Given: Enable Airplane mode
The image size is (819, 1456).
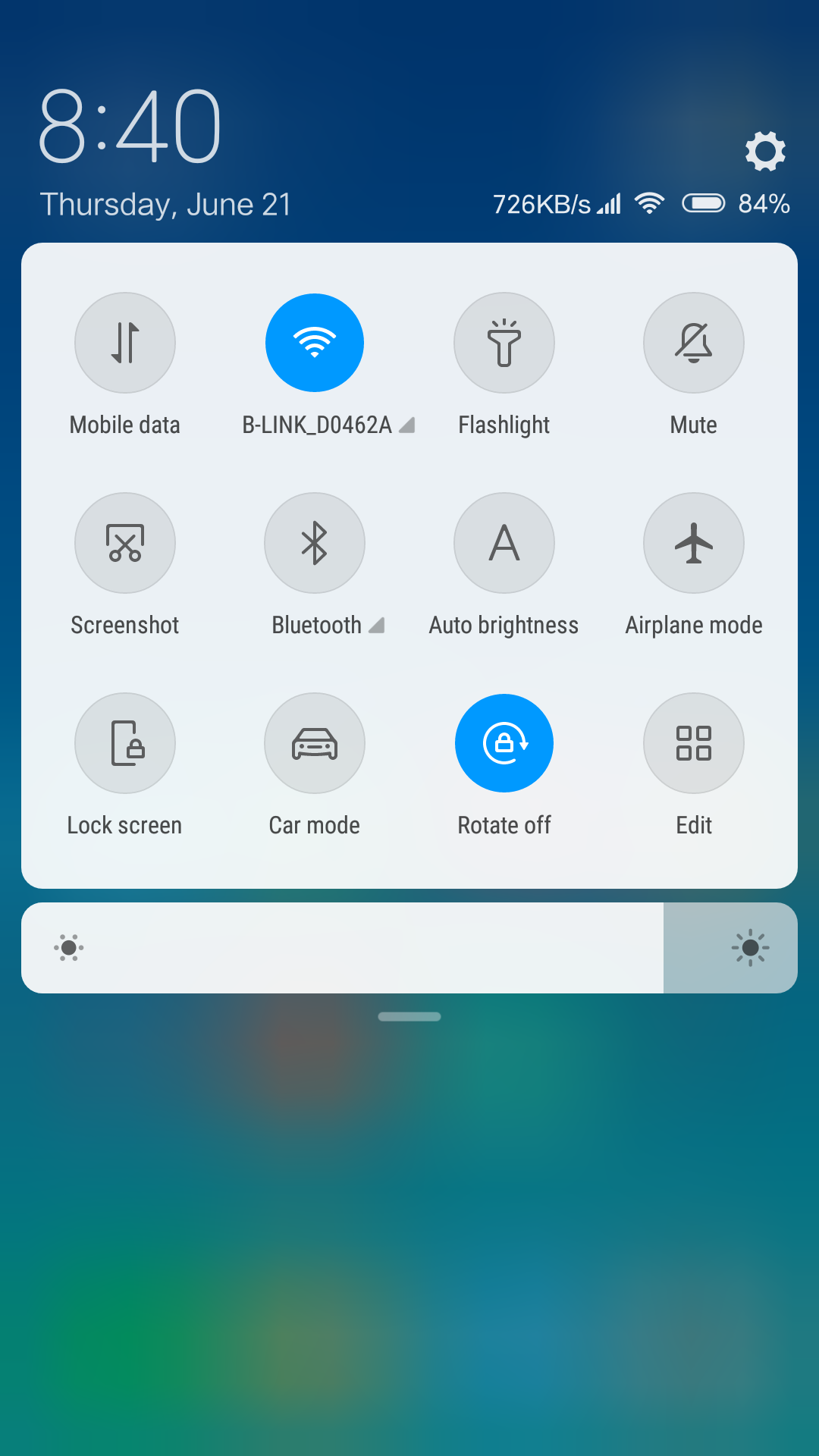Looking at the screenshot, I should (x=694, y=543).
